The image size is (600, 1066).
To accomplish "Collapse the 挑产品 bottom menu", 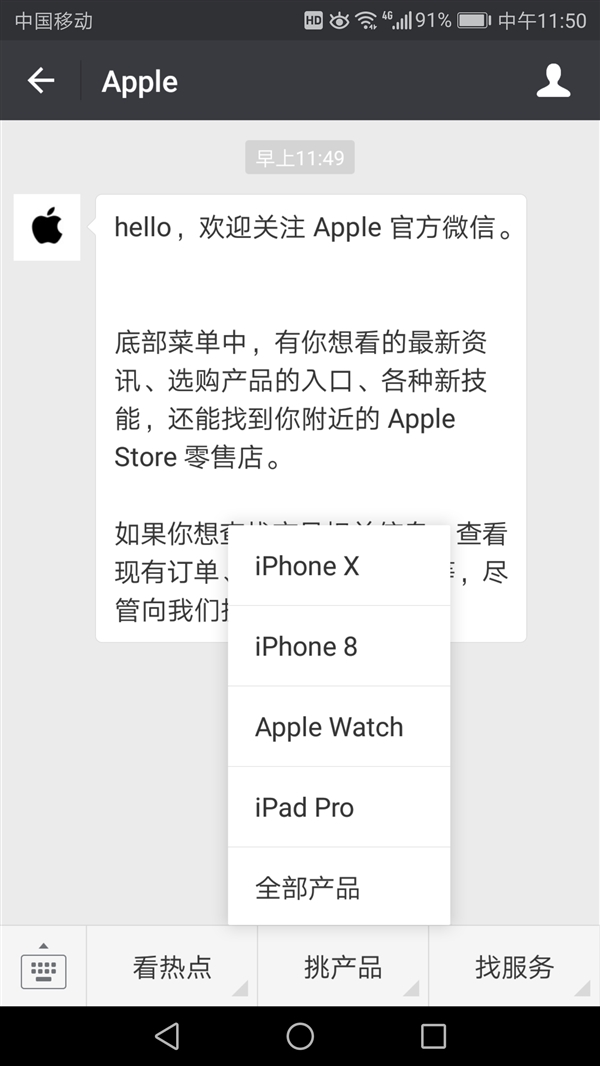I will [x=343, y=967].
